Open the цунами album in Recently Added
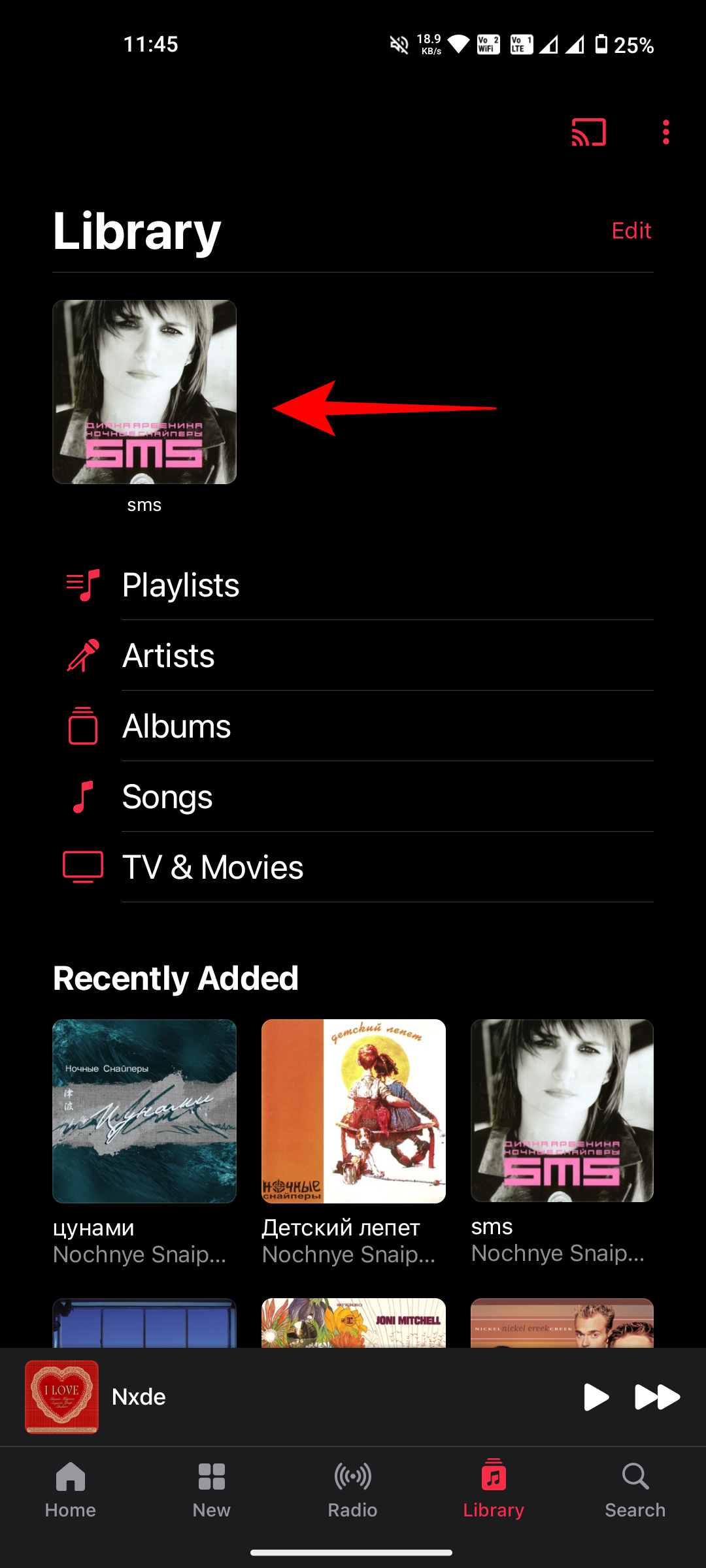 [144, 1111]
